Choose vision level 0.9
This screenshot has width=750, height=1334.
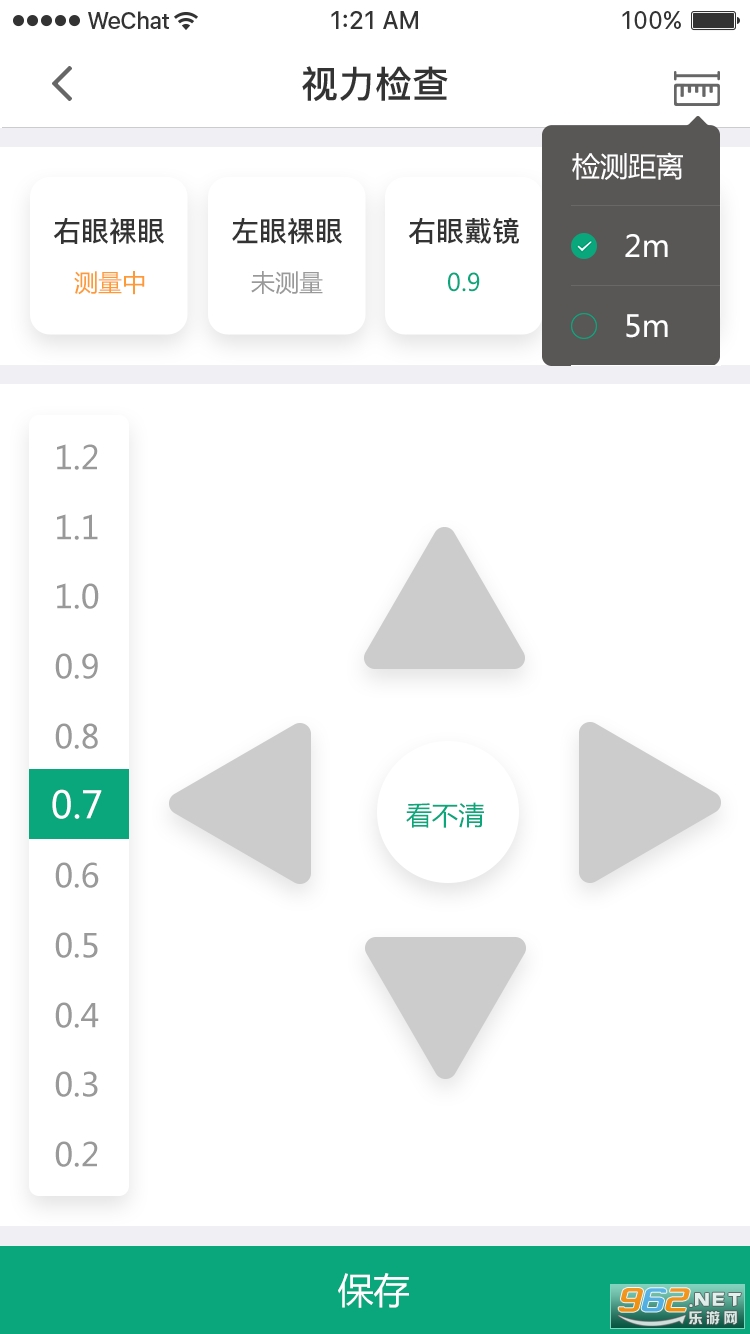coord(78,667)
